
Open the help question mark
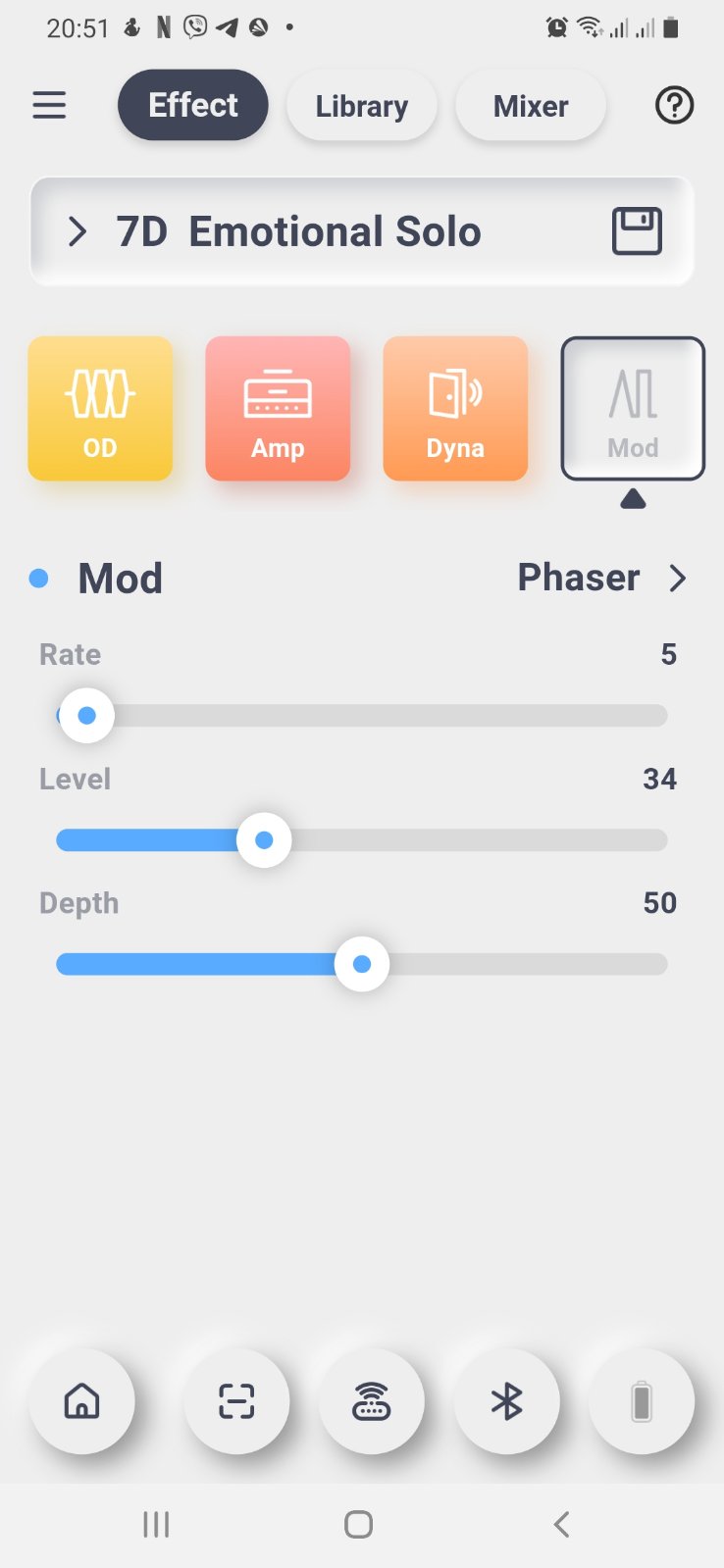point(674,105)
